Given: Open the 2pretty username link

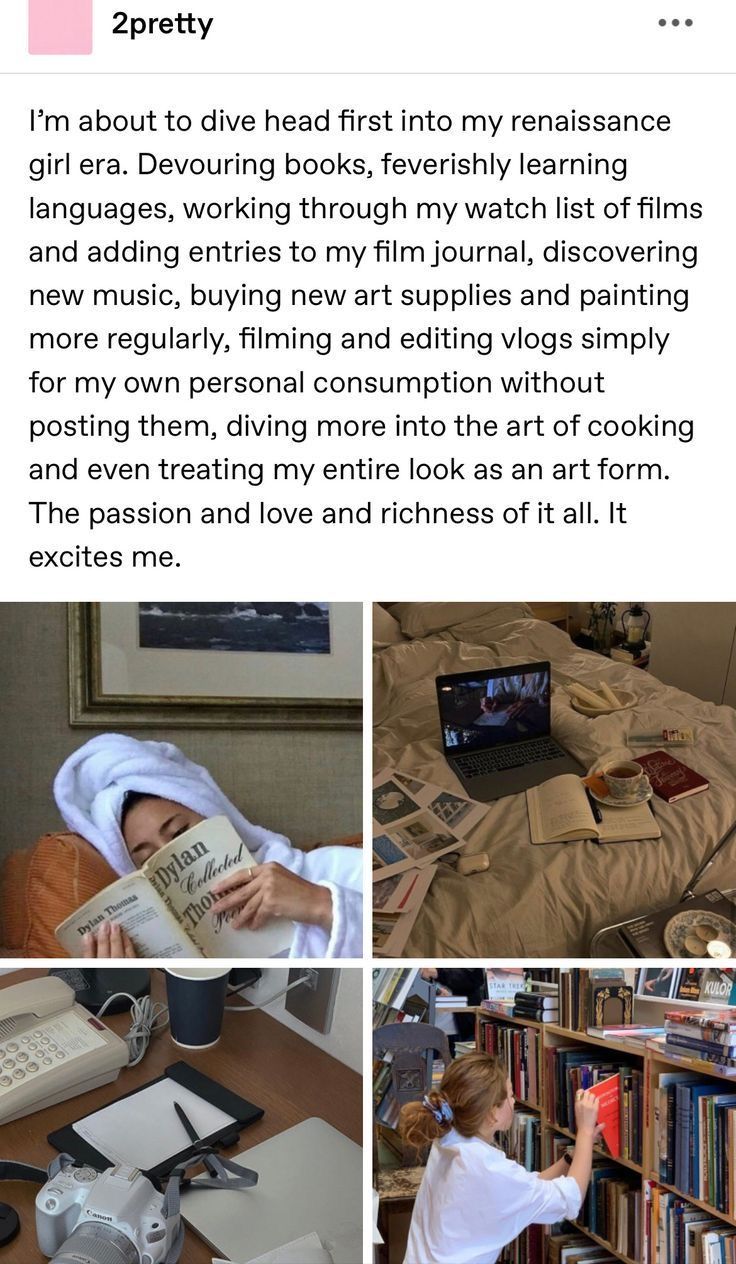Looking at the screenshot, I should (x=162, y=24).
